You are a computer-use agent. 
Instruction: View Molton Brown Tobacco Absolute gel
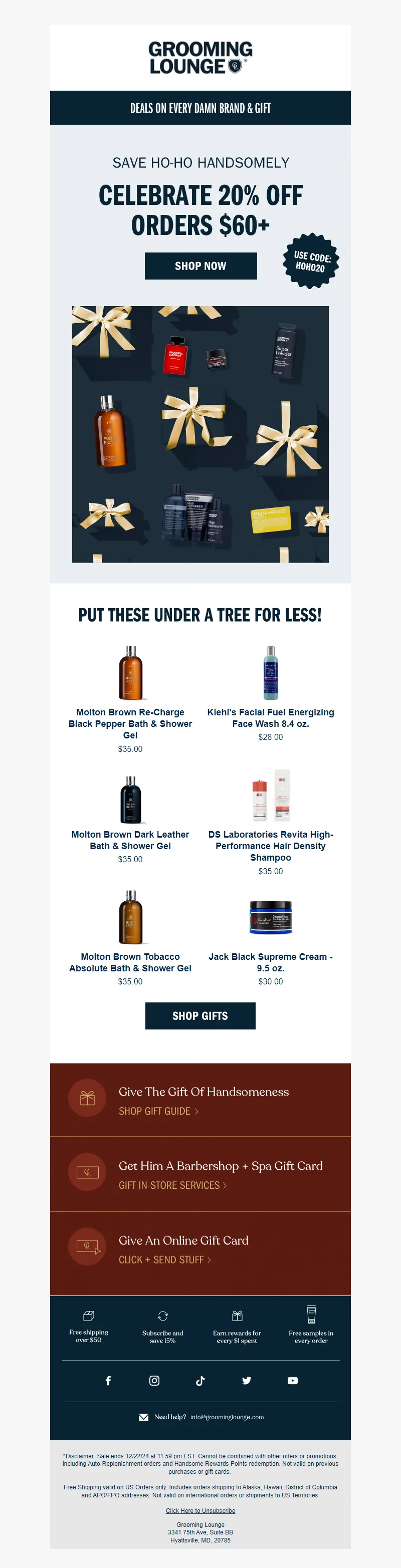(x=130, y=962)
